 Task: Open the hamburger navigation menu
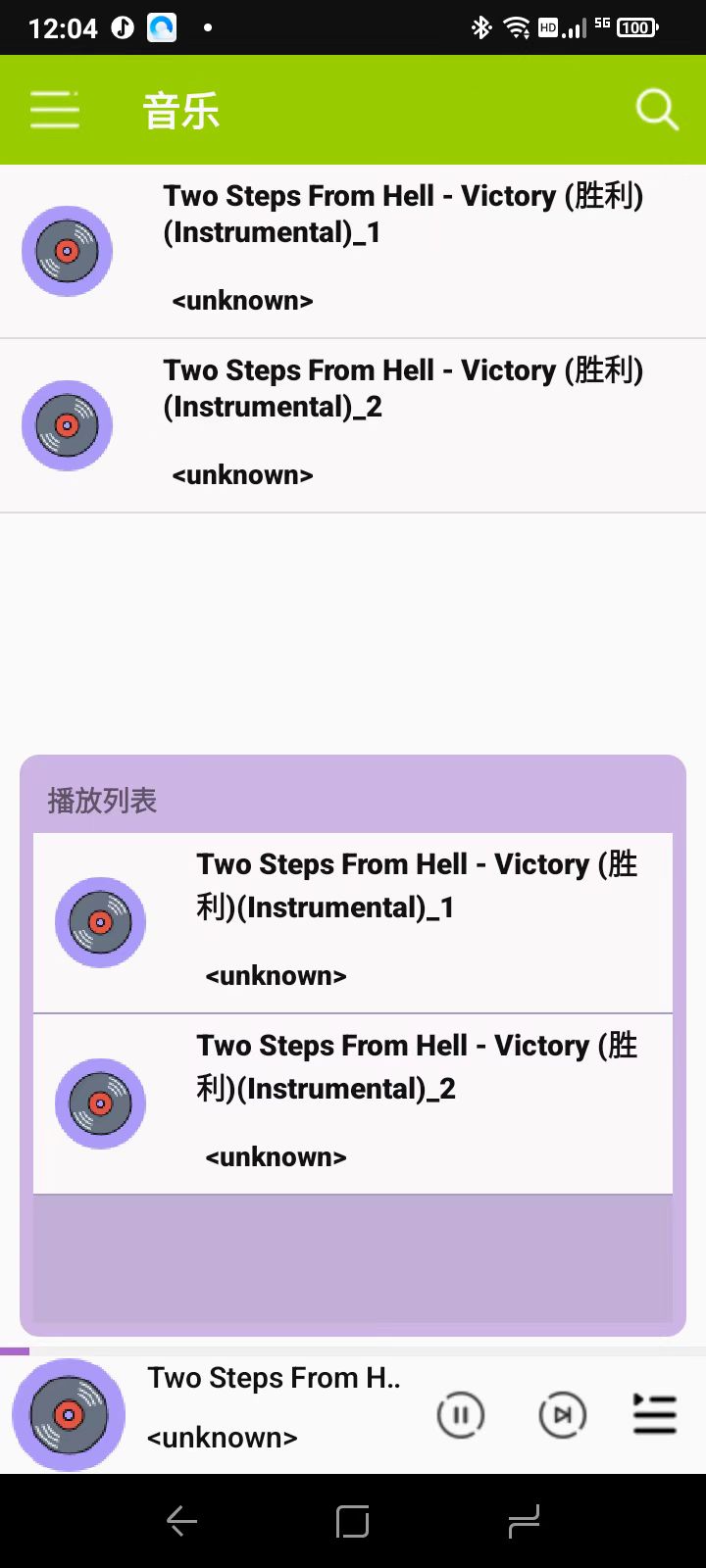(55, 110)
